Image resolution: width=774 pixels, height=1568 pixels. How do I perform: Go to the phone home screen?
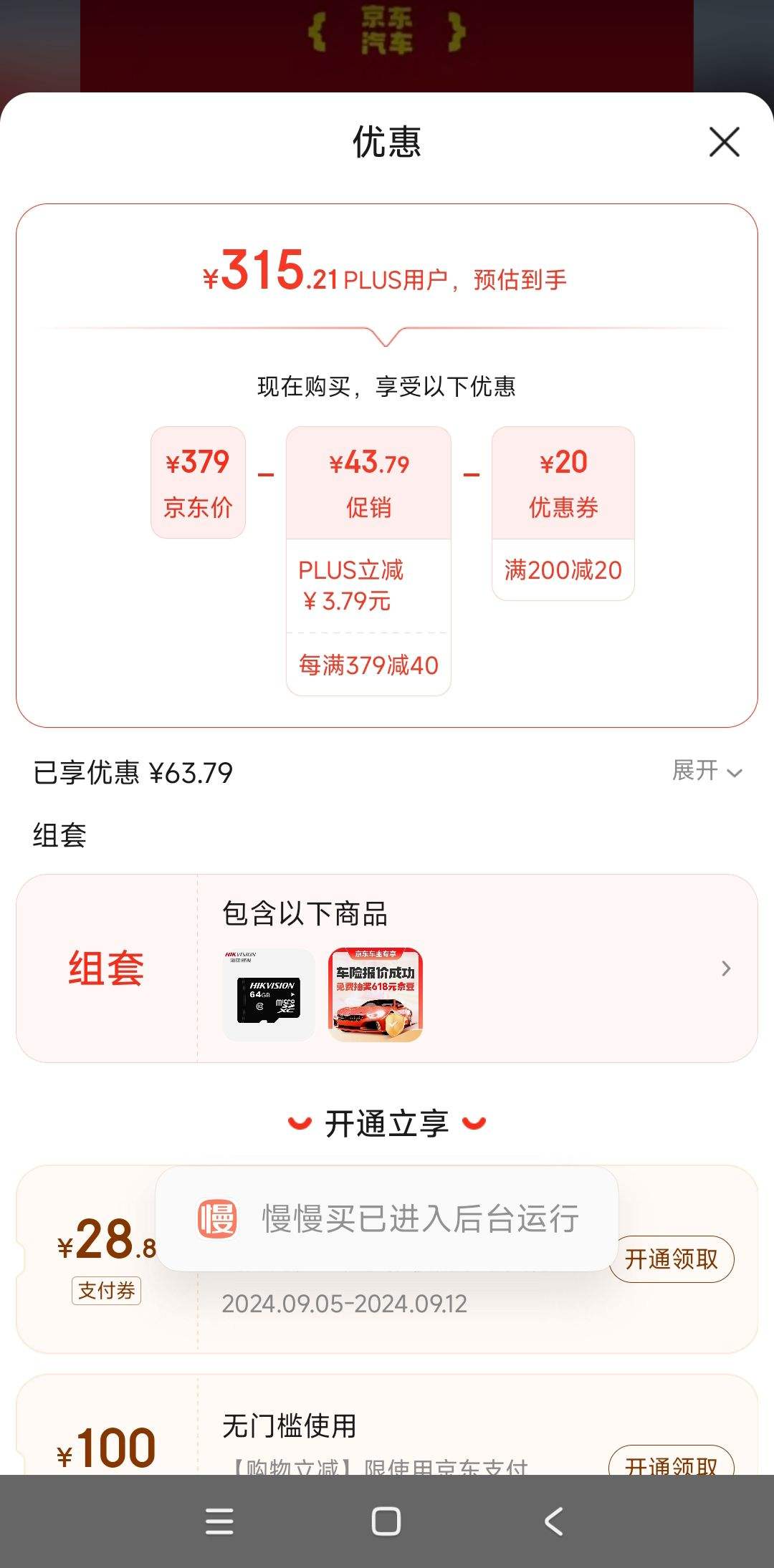[x=386, y=1521]
